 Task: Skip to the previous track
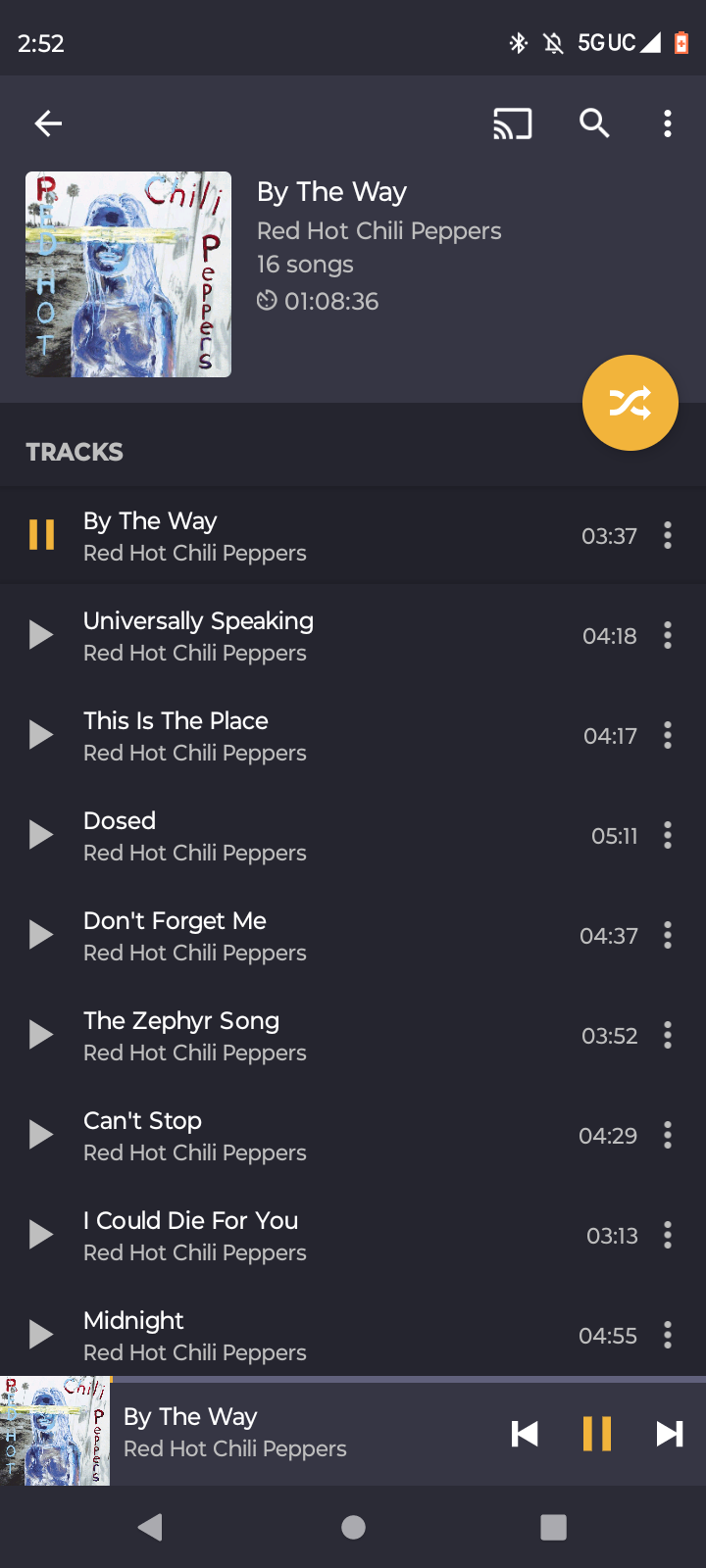(525, 1434)
